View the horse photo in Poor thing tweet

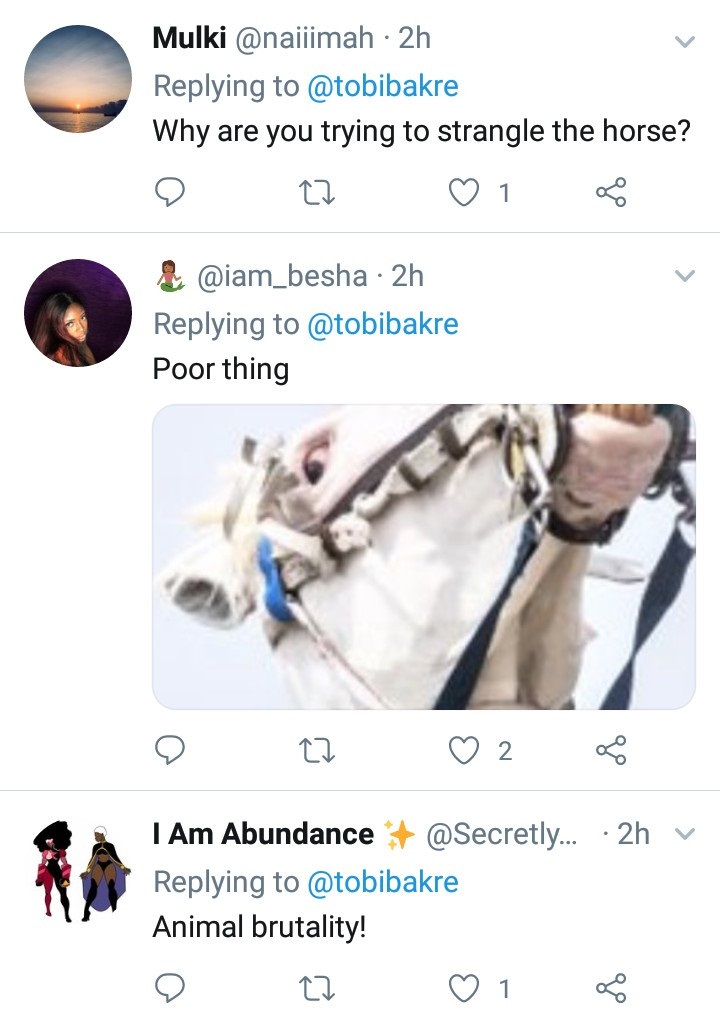423,557
